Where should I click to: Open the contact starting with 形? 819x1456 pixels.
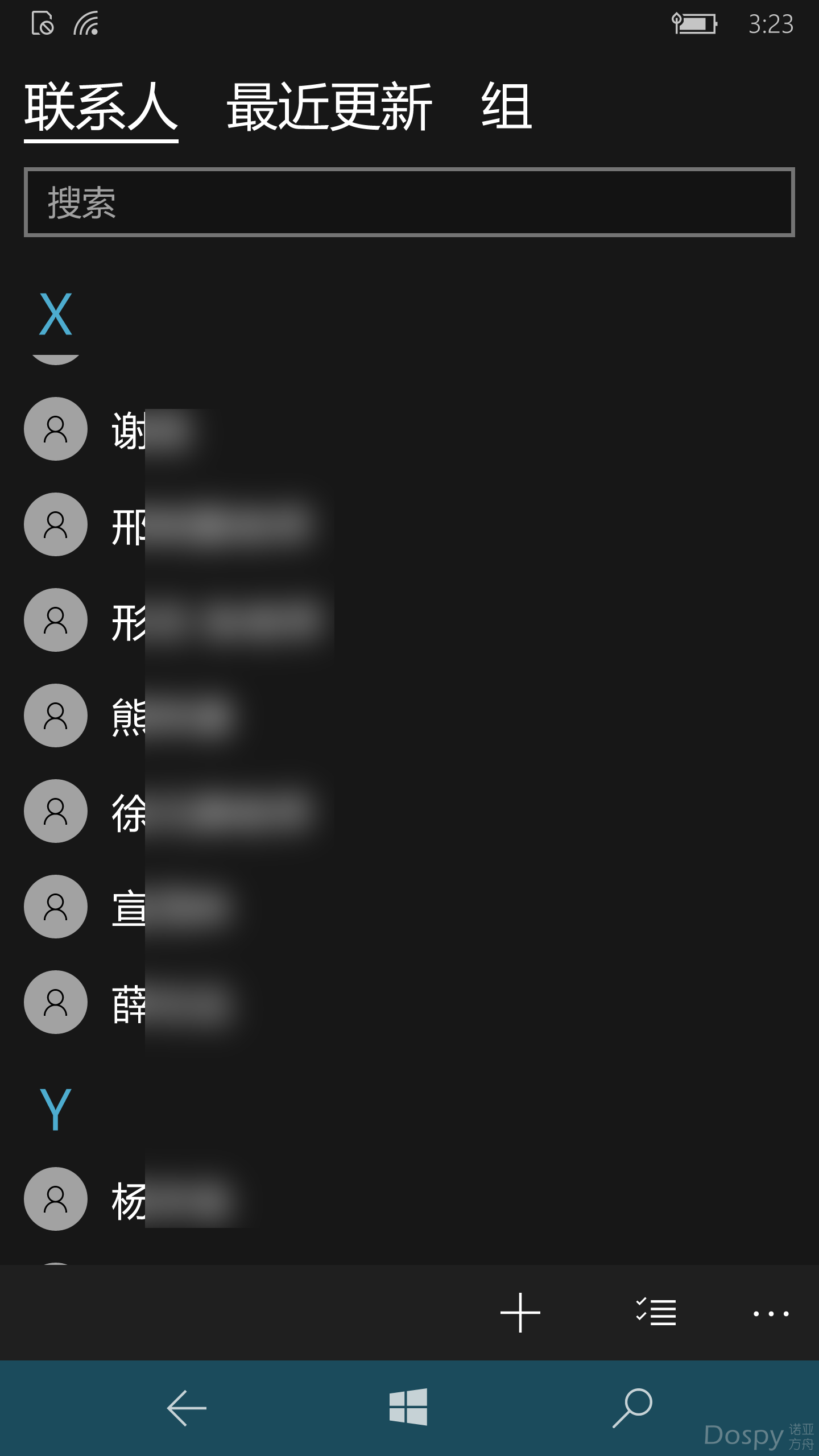(x=129, y=621)
